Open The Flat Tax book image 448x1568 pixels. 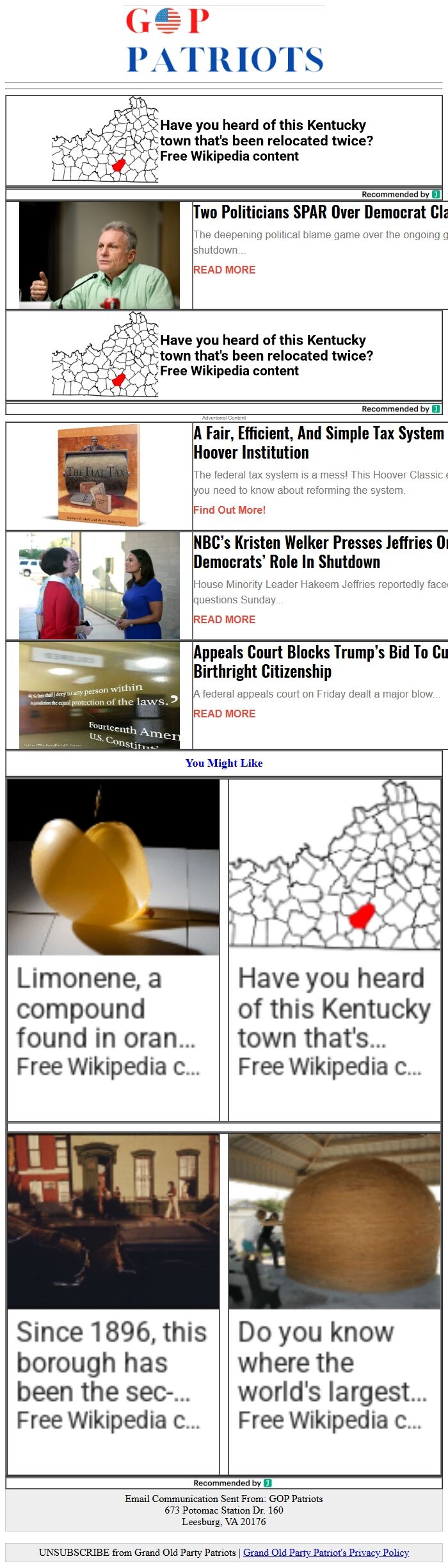(x=99, y=475)
